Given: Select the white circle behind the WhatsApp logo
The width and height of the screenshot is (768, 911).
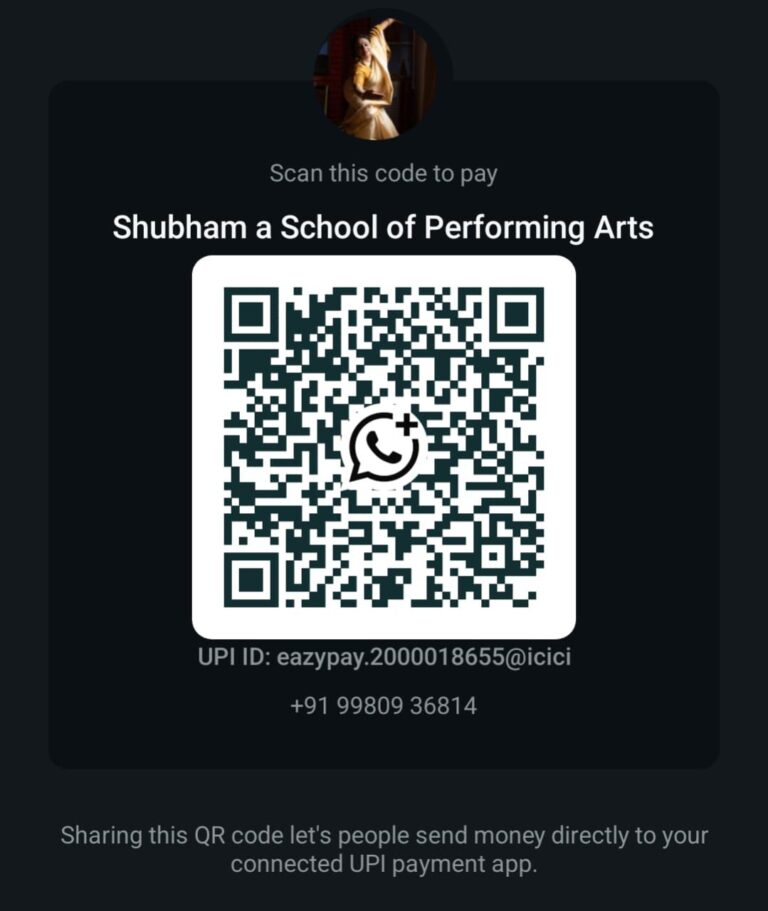Looking at the screenshot, I should click(385, 448).
